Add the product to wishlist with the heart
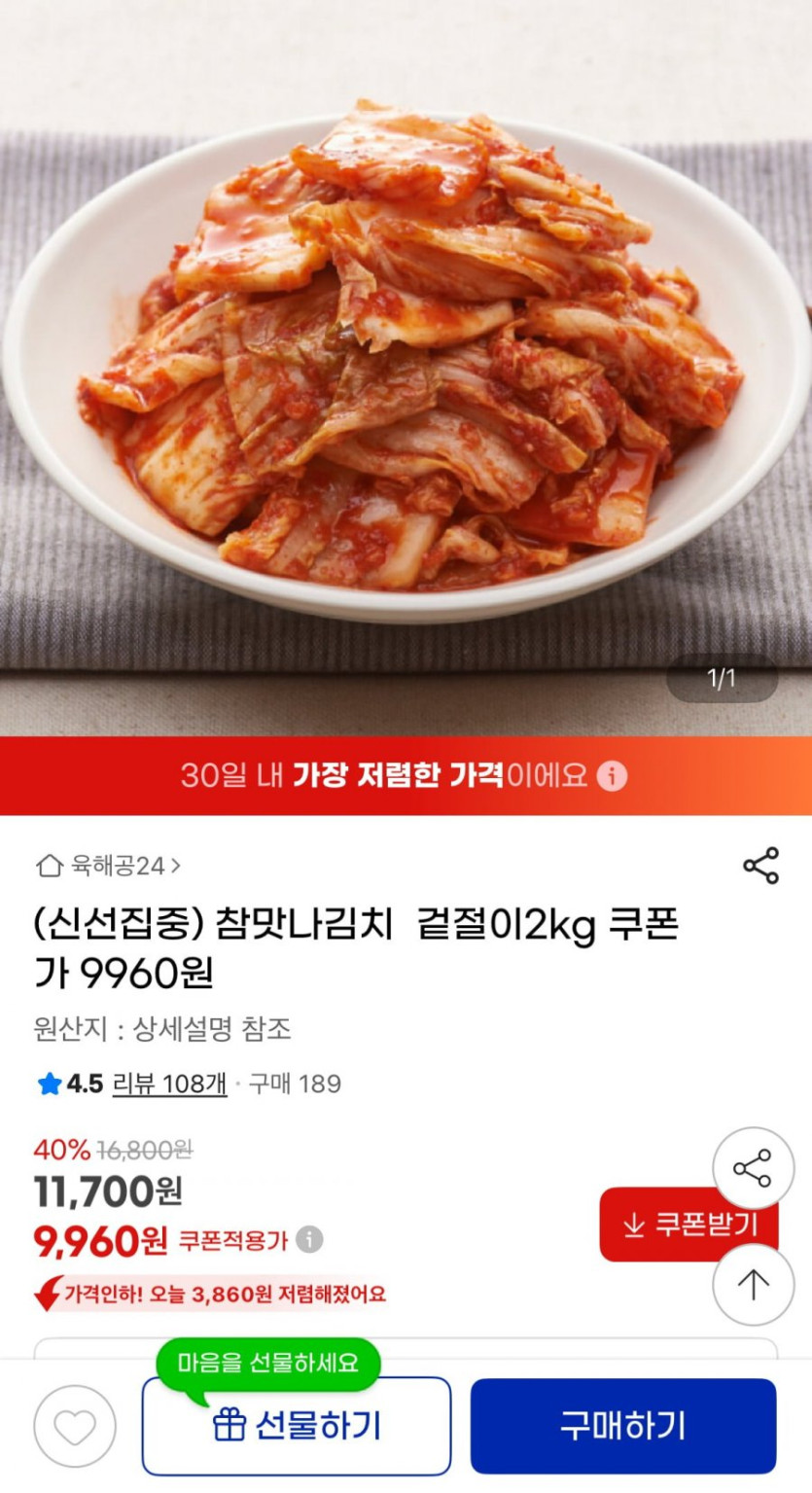 click(75, 1426)
